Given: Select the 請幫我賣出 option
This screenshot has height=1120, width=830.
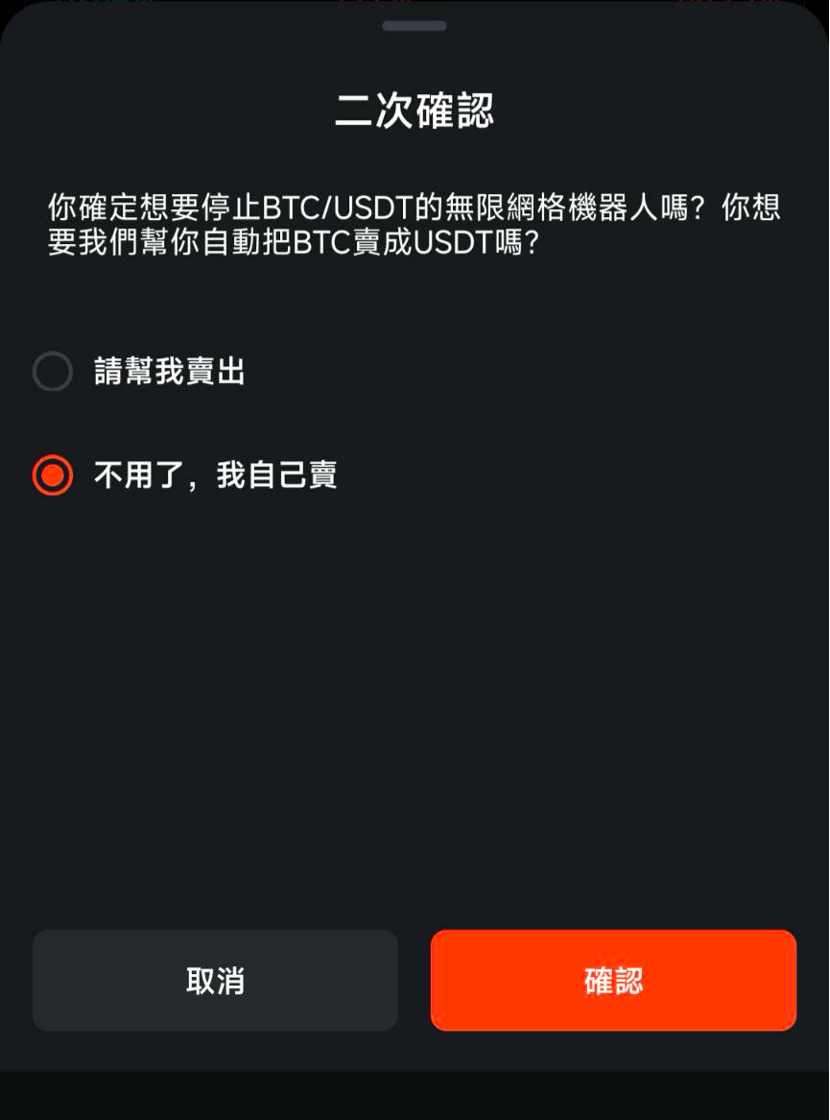Looking at the screenshot, I should (x=53, y=372).
